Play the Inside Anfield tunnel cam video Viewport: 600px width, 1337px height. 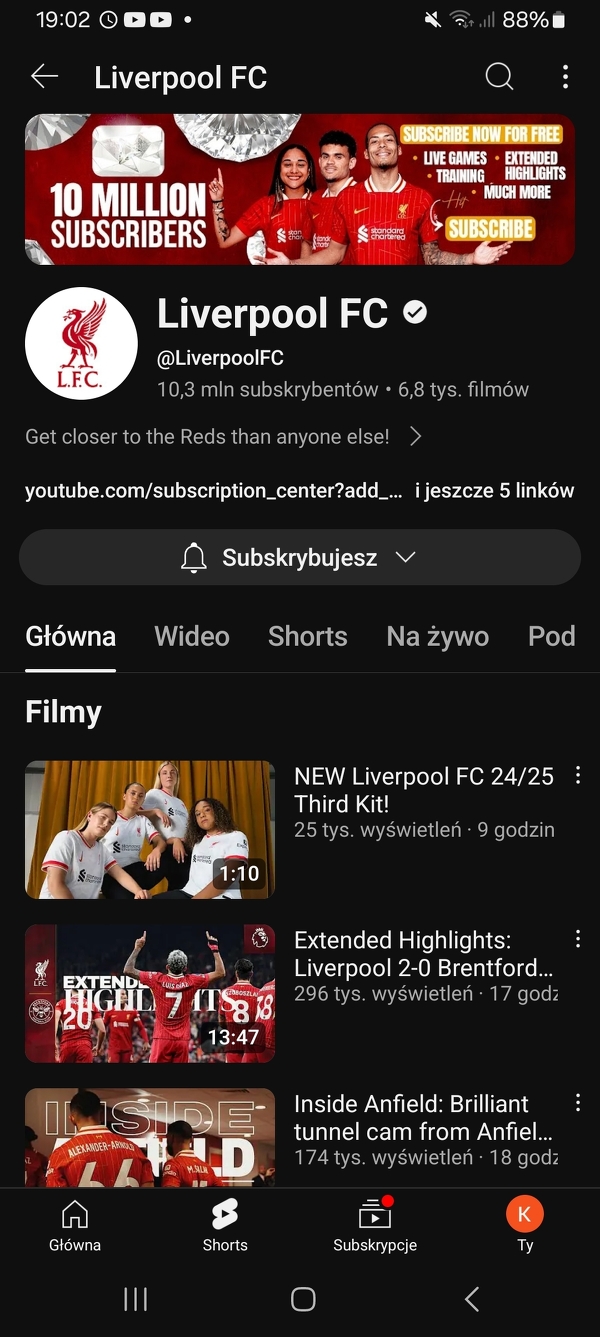coord(150,1138)
